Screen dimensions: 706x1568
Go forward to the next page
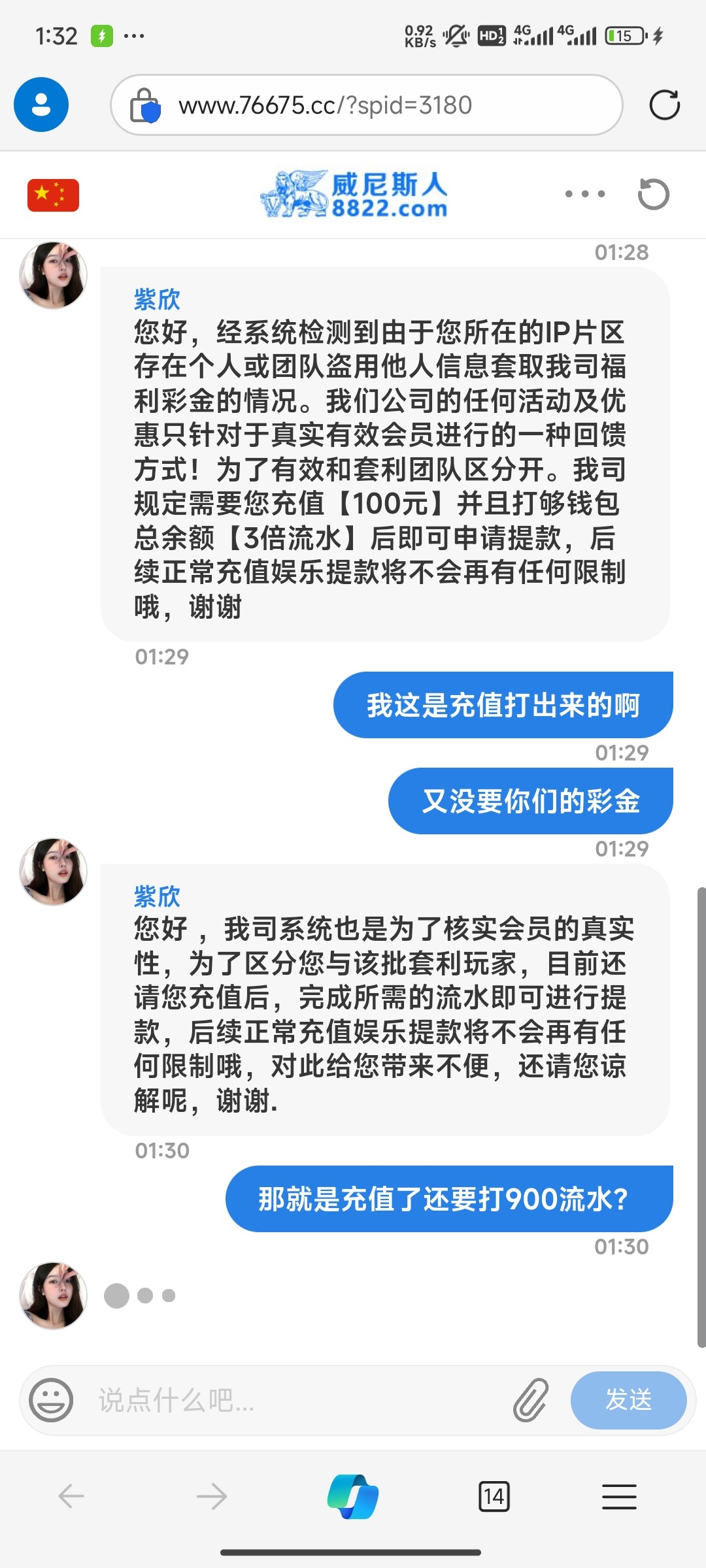click(212, 1495)
